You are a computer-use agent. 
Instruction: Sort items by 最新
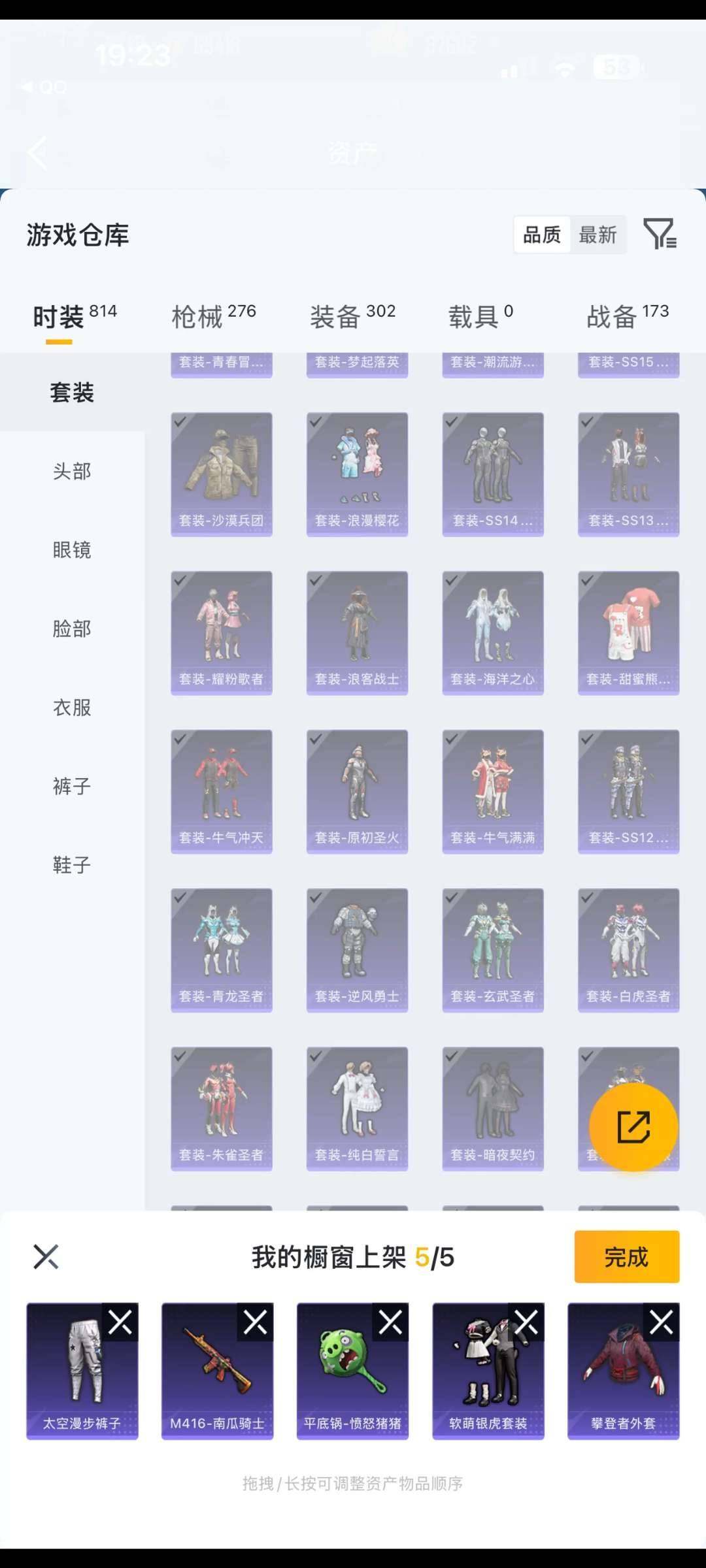point(598,235)
